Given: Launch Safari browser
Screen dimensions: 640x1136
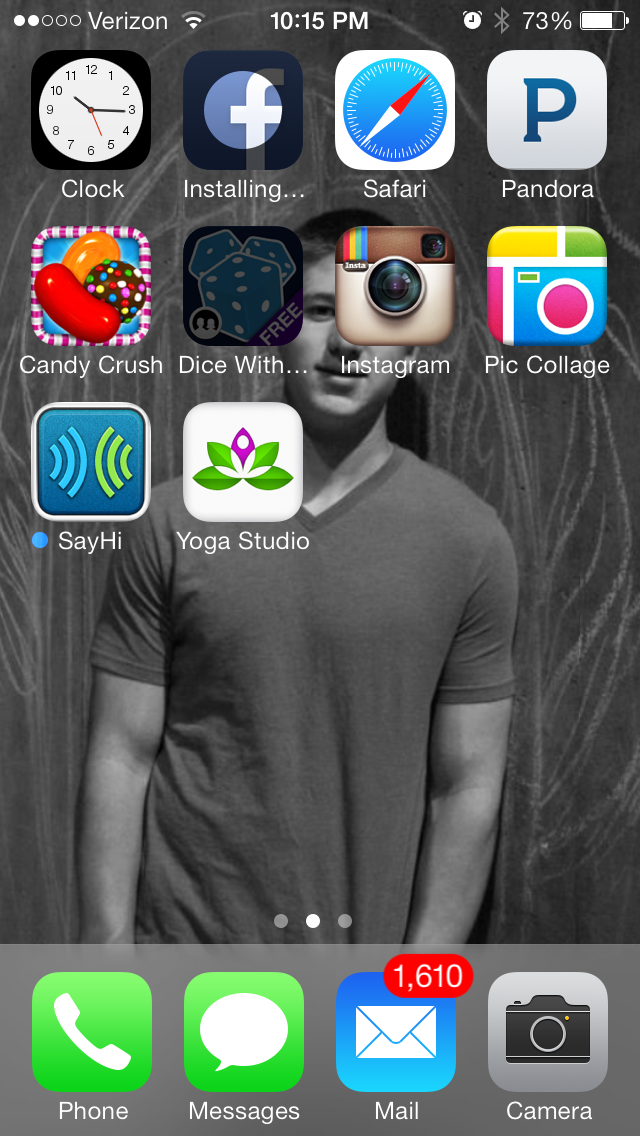Looking at the screenshot, I should 395,110.
